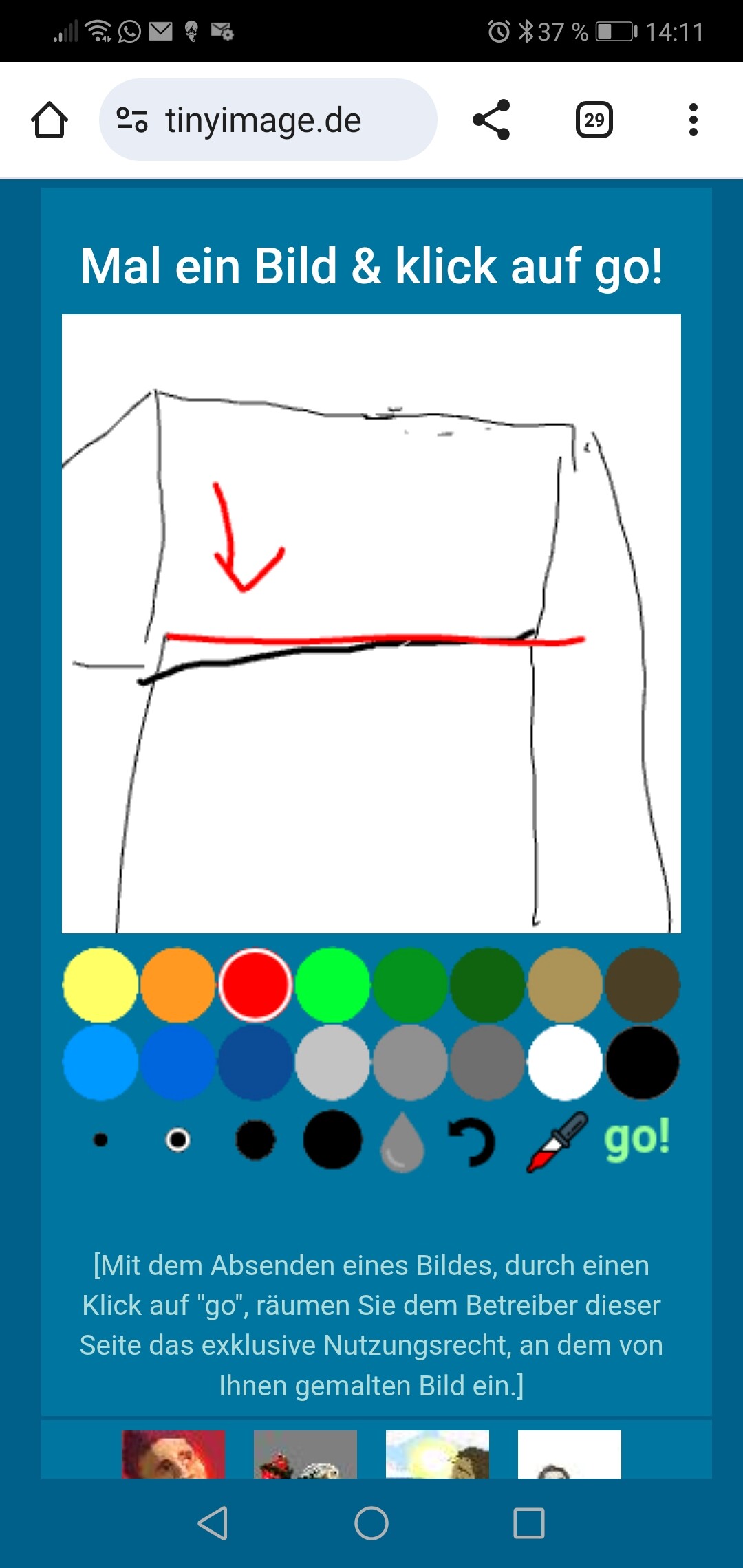Screen dimensions: 743x1568
Task: Select the black color swatch
Action: (643, 1063)
